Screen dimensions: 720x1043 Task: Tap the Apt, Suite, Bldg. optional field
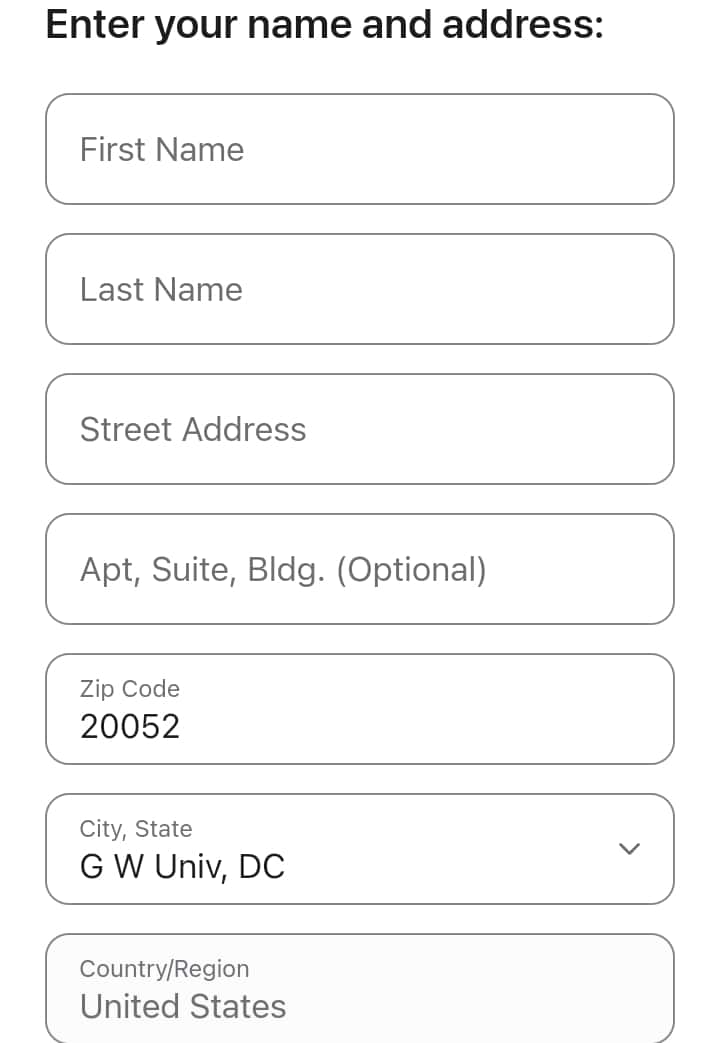point(359,569)
